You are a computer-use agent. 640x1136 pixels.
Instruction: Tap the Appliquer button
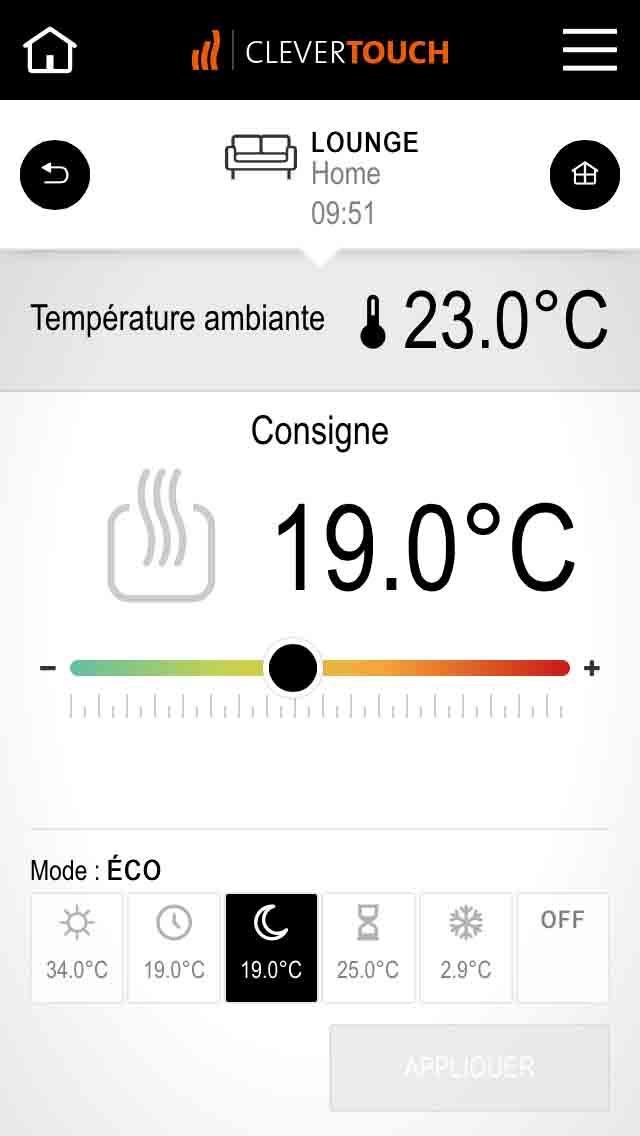click(469, 1067)
